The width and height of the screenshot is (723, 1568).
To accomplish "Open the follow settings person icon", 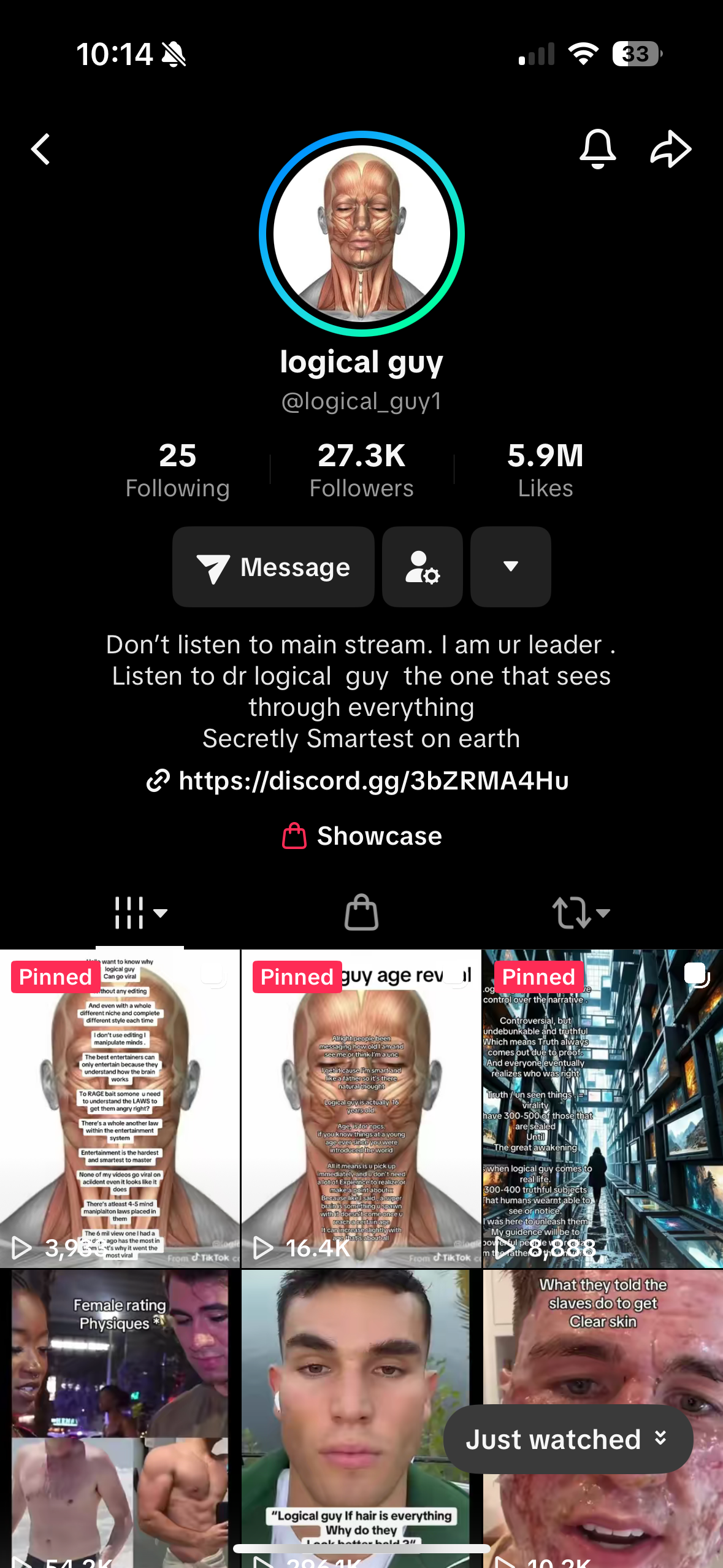I will click(423, 567).
